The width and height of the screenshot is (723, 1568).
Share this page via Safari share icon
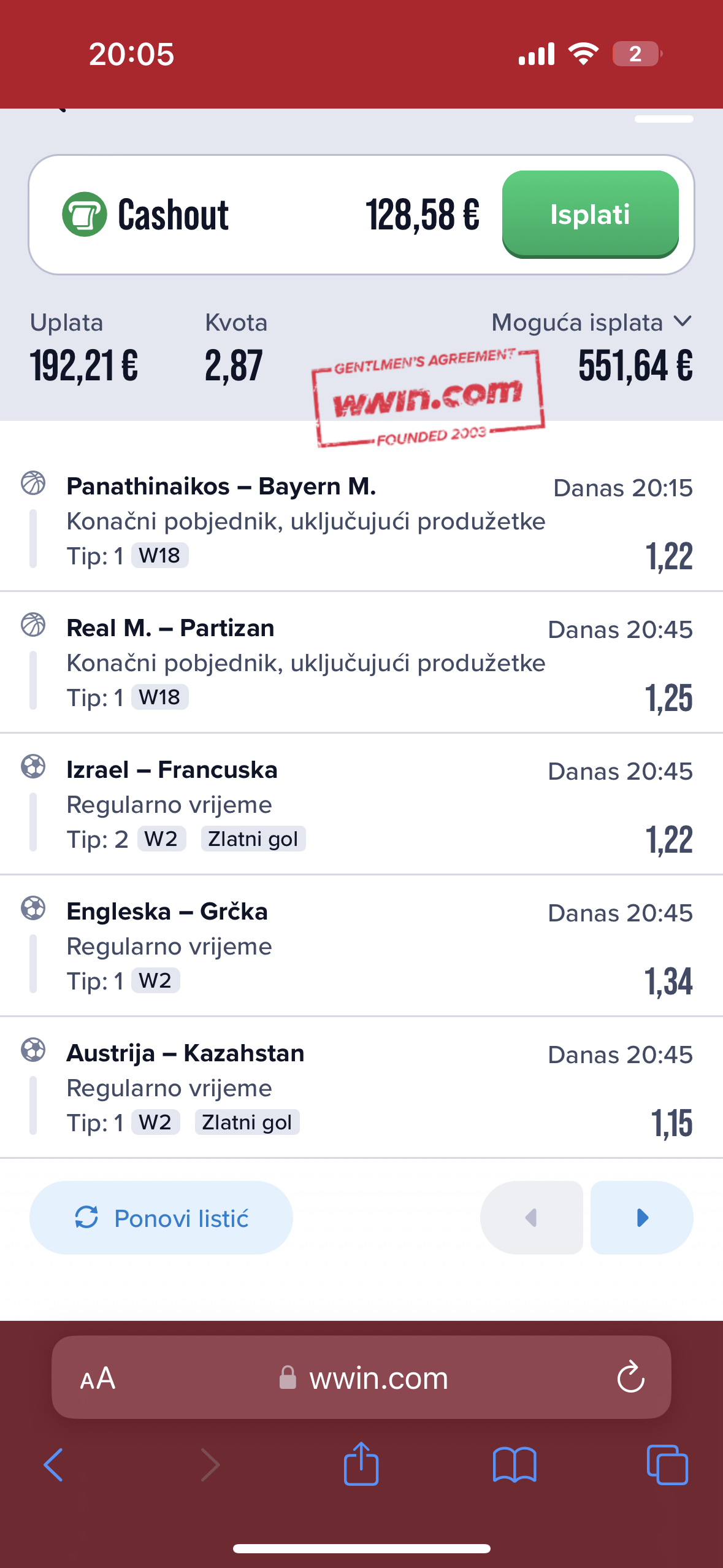click(361, 1464)
